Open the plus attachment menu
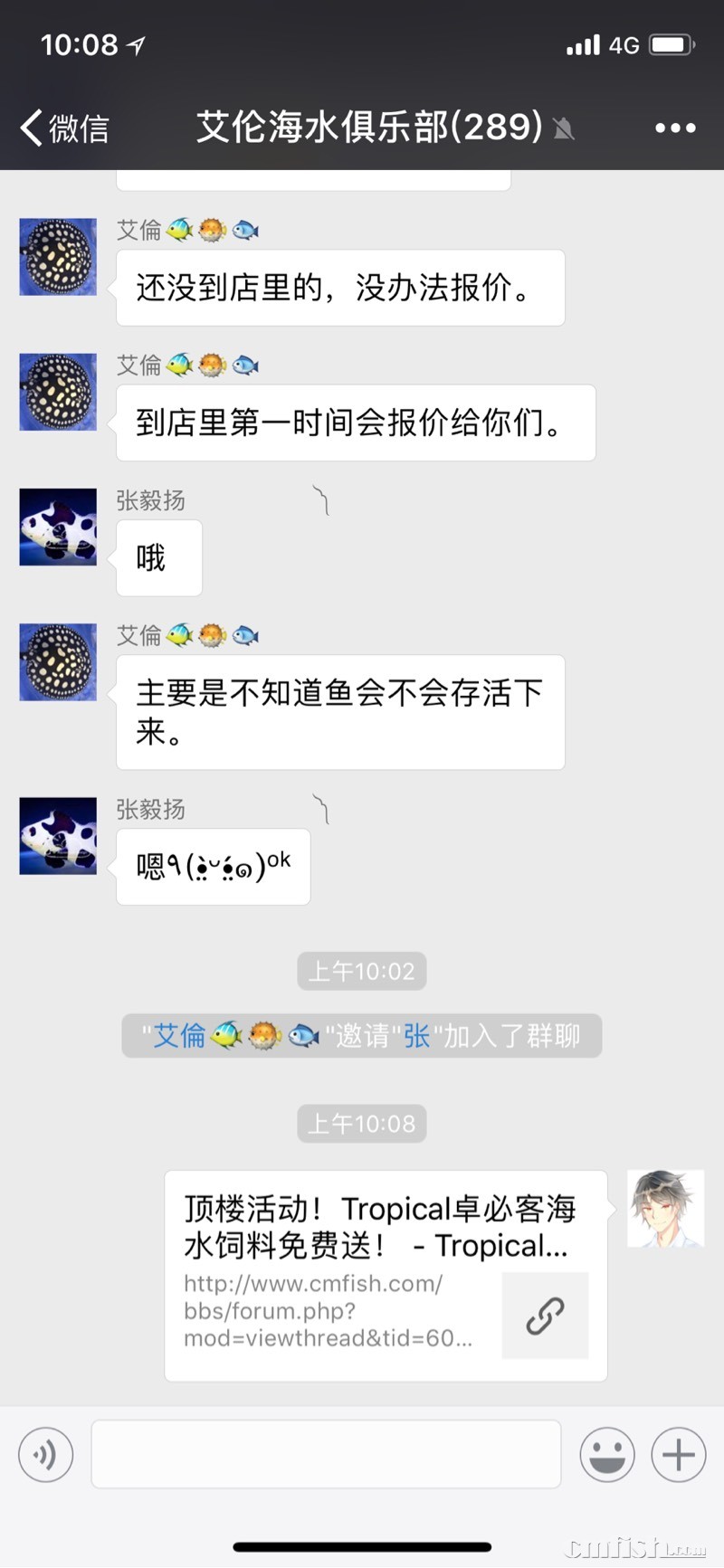The height and width of the screenshot is (1568, 724). coord(678,1455)
